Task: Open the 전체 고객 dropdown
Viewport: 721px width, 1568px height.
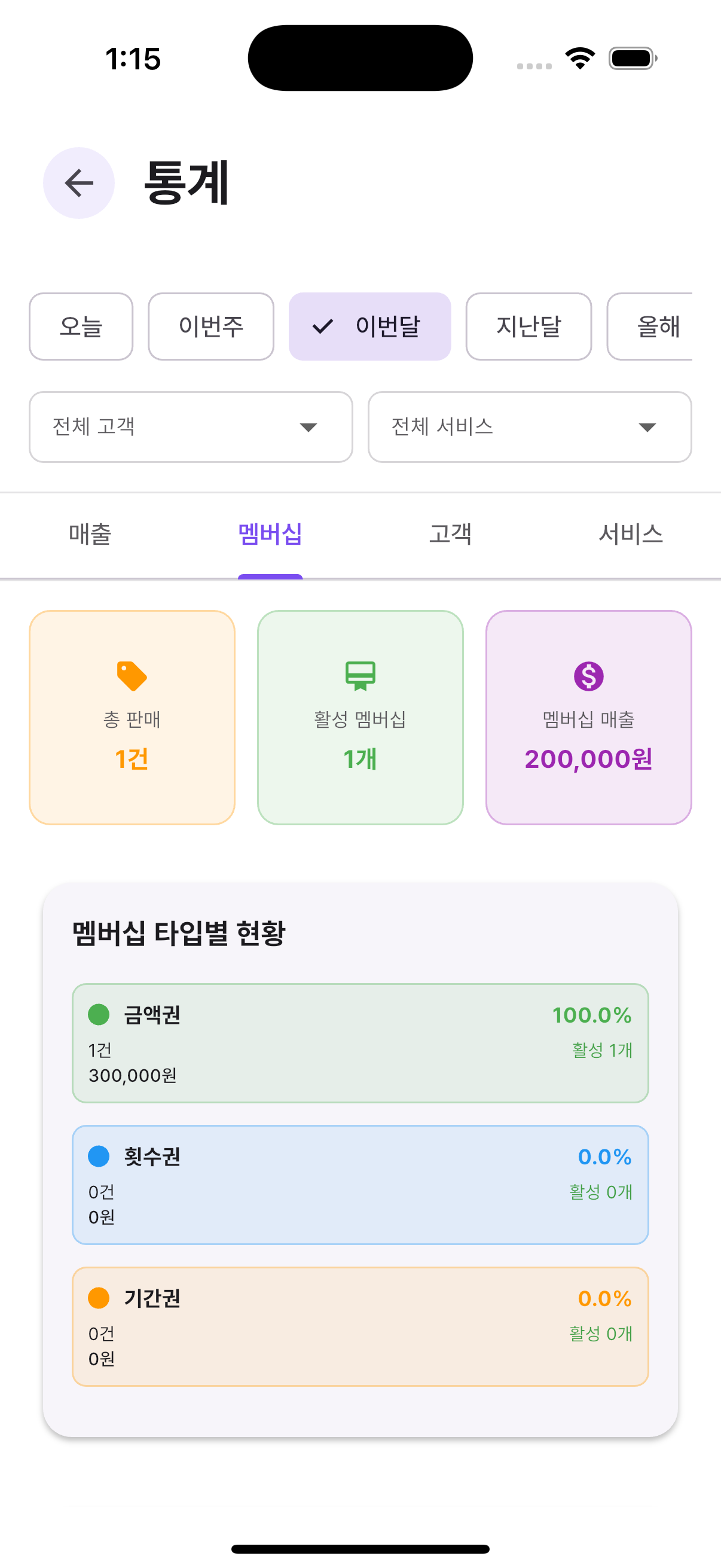Action: pos(190,427)
